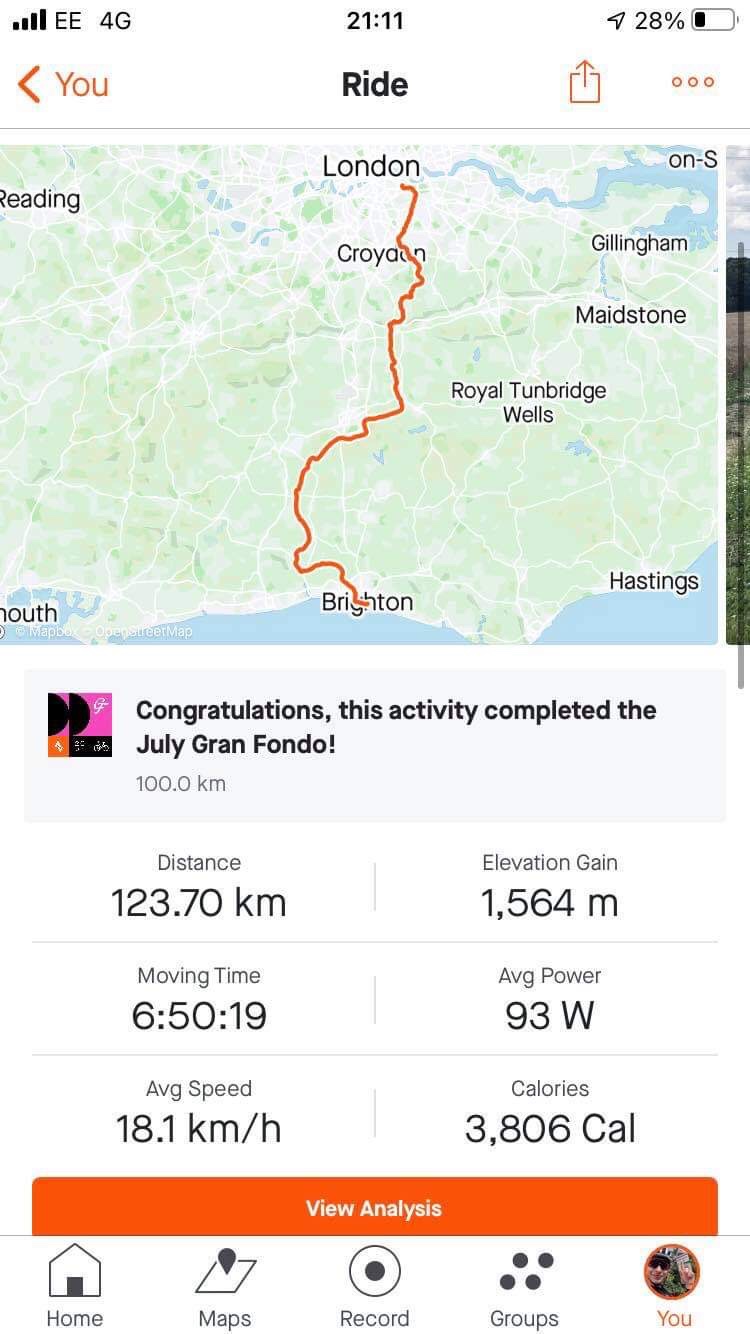Tap the View Analysis button
Image resolution: width=750 pixels, height=1334 pixels.
coord(375,1208)
